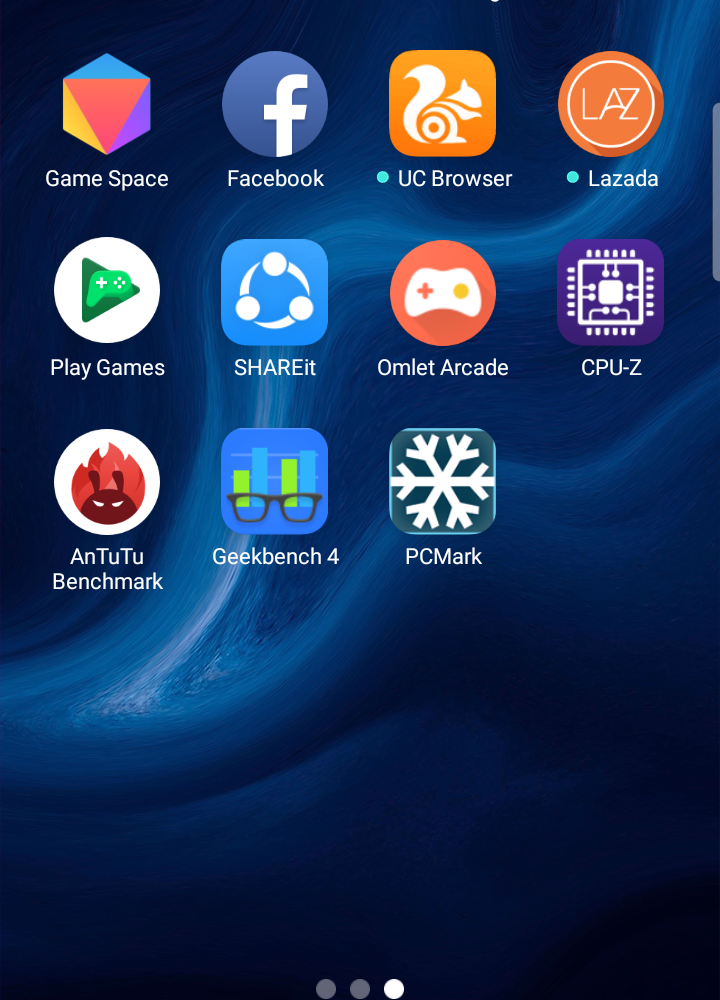
Task: Launch Facebook
Action: tap(275, 104)
